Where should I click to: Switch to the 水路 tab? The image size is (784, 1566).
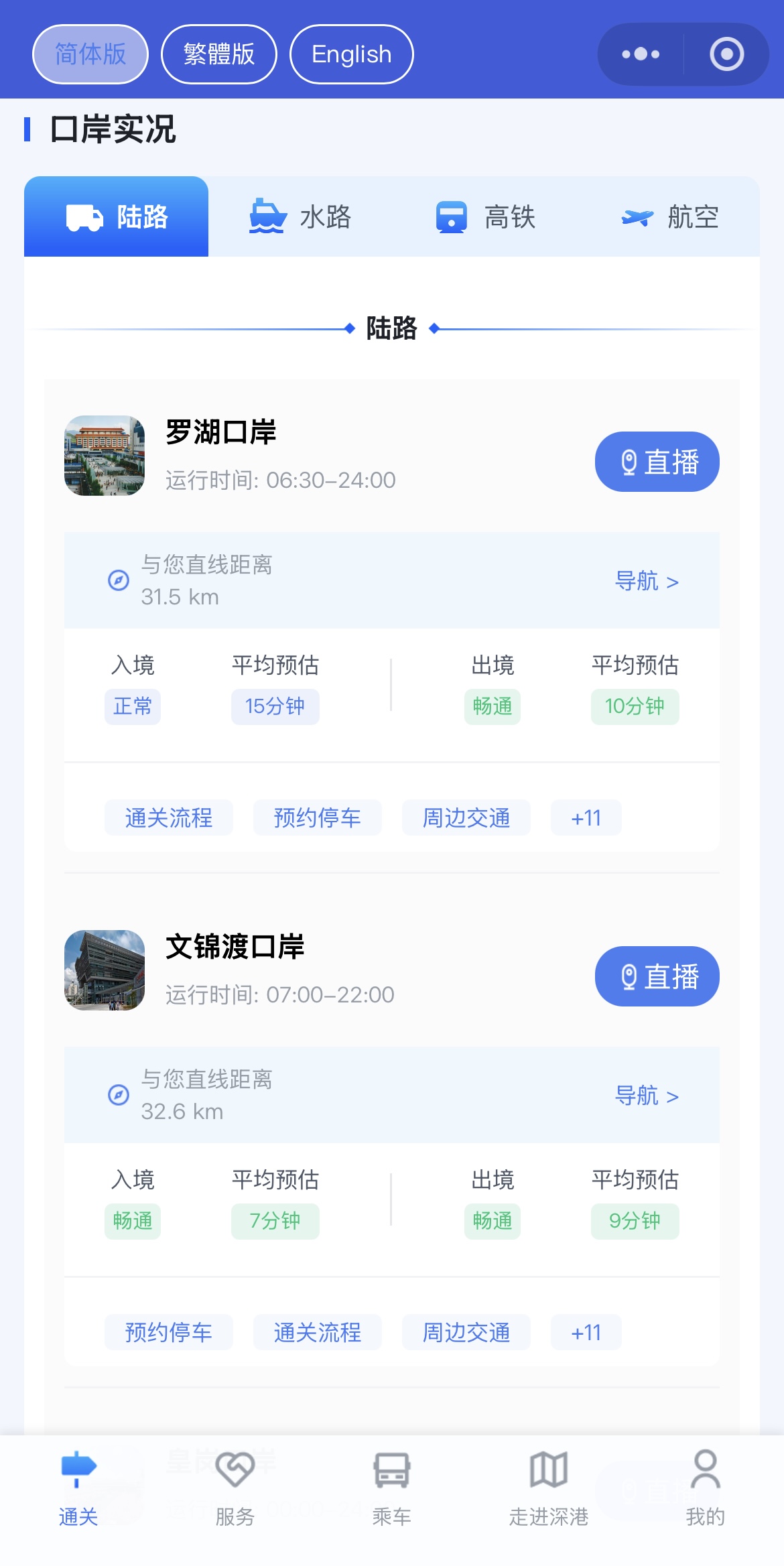(300, 217)
